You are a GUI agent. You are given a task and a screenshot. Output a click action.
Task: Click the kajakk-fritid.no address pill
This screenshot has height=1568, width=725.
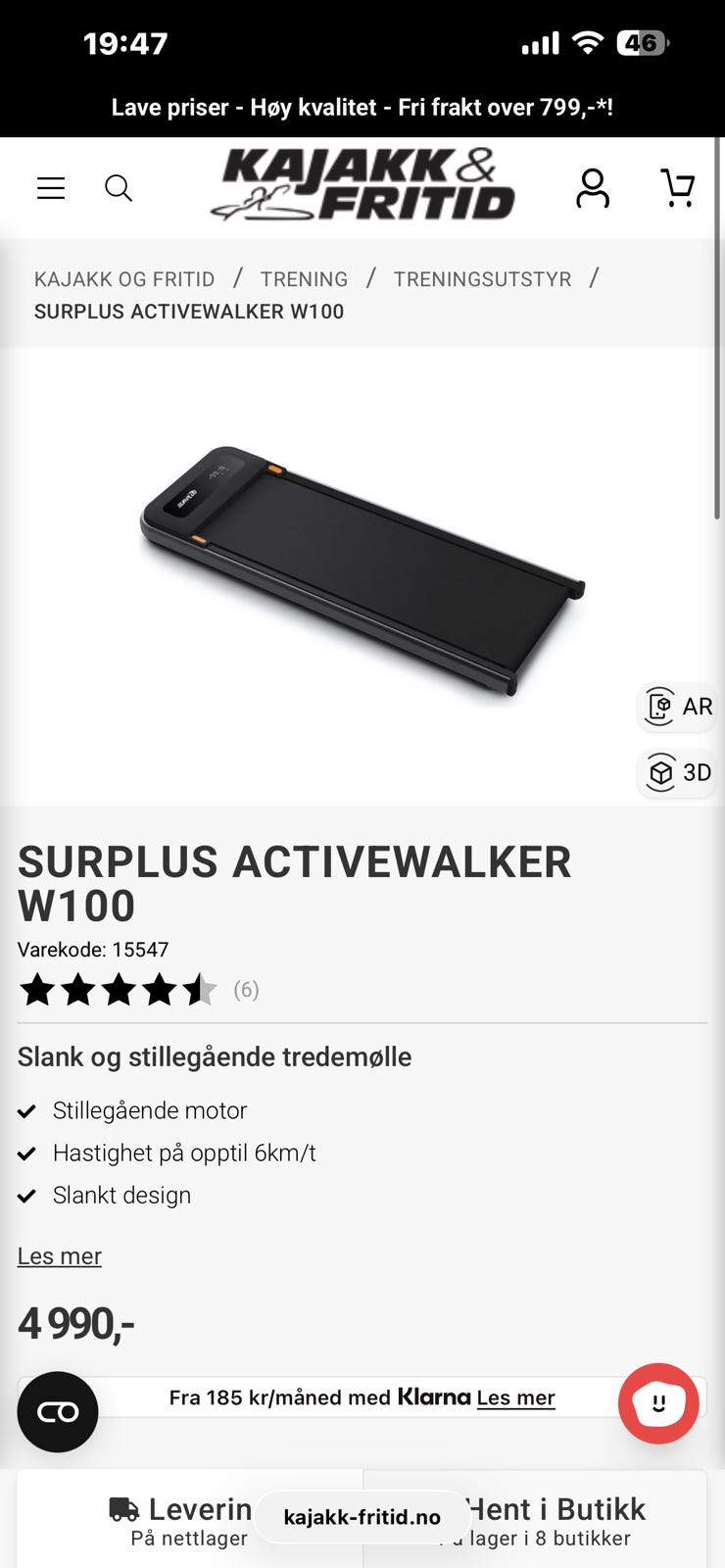click(362, 1516)
